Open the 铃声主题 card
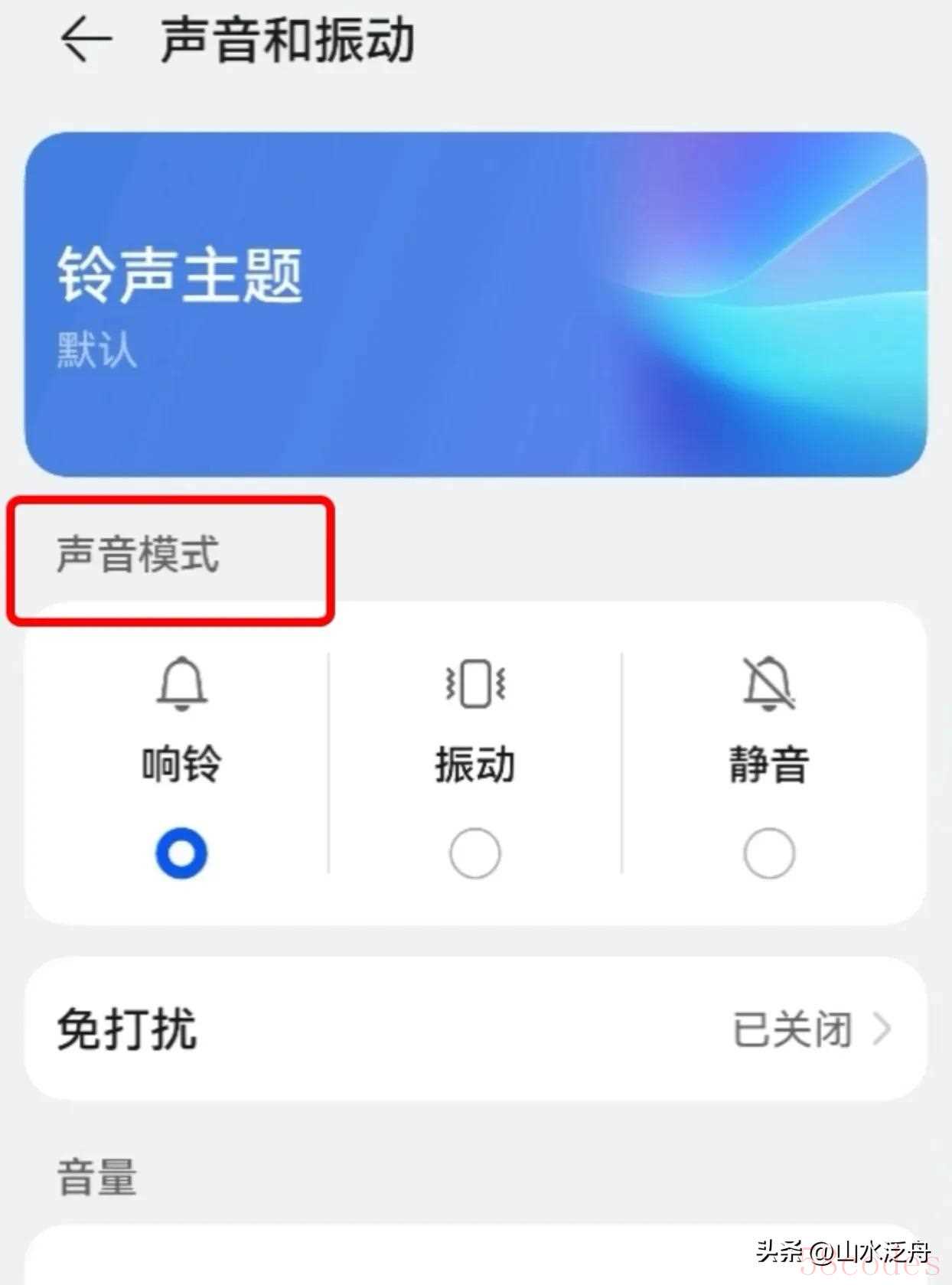 click(x=475, y=304)
